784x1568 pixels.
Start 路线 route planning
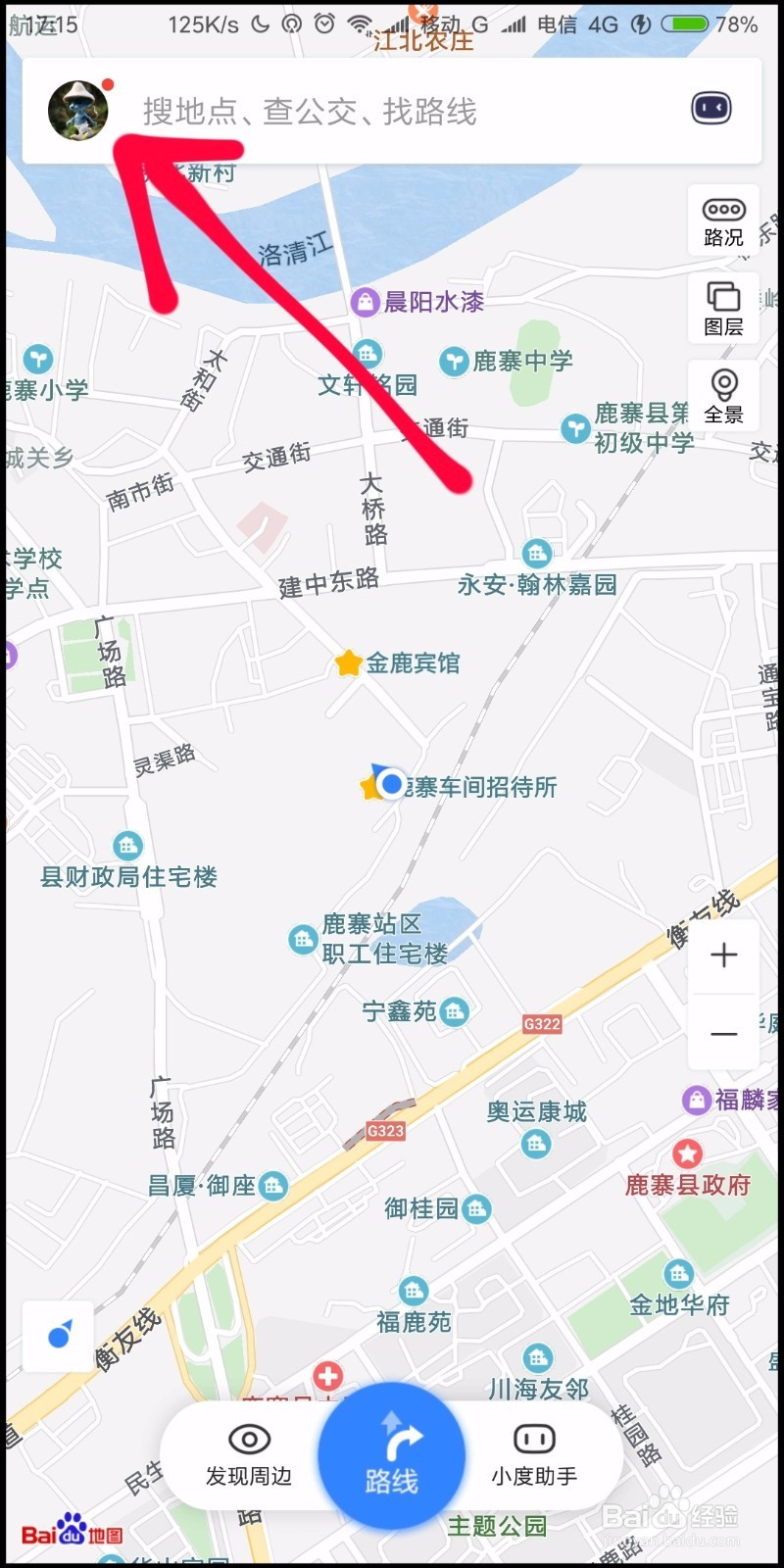(x=391, y=1457)
